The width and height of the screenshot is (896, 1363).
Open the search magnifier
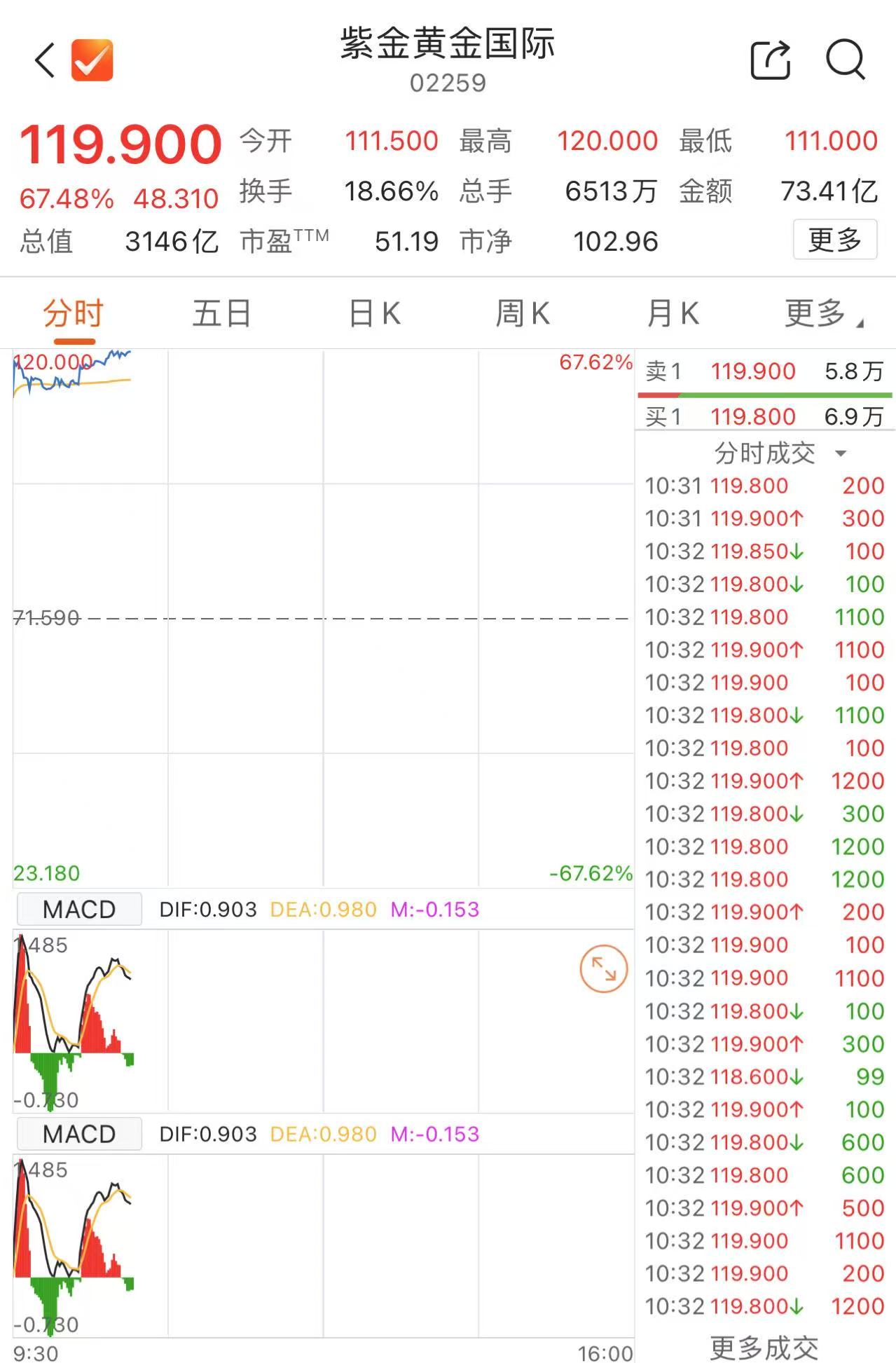846,60
